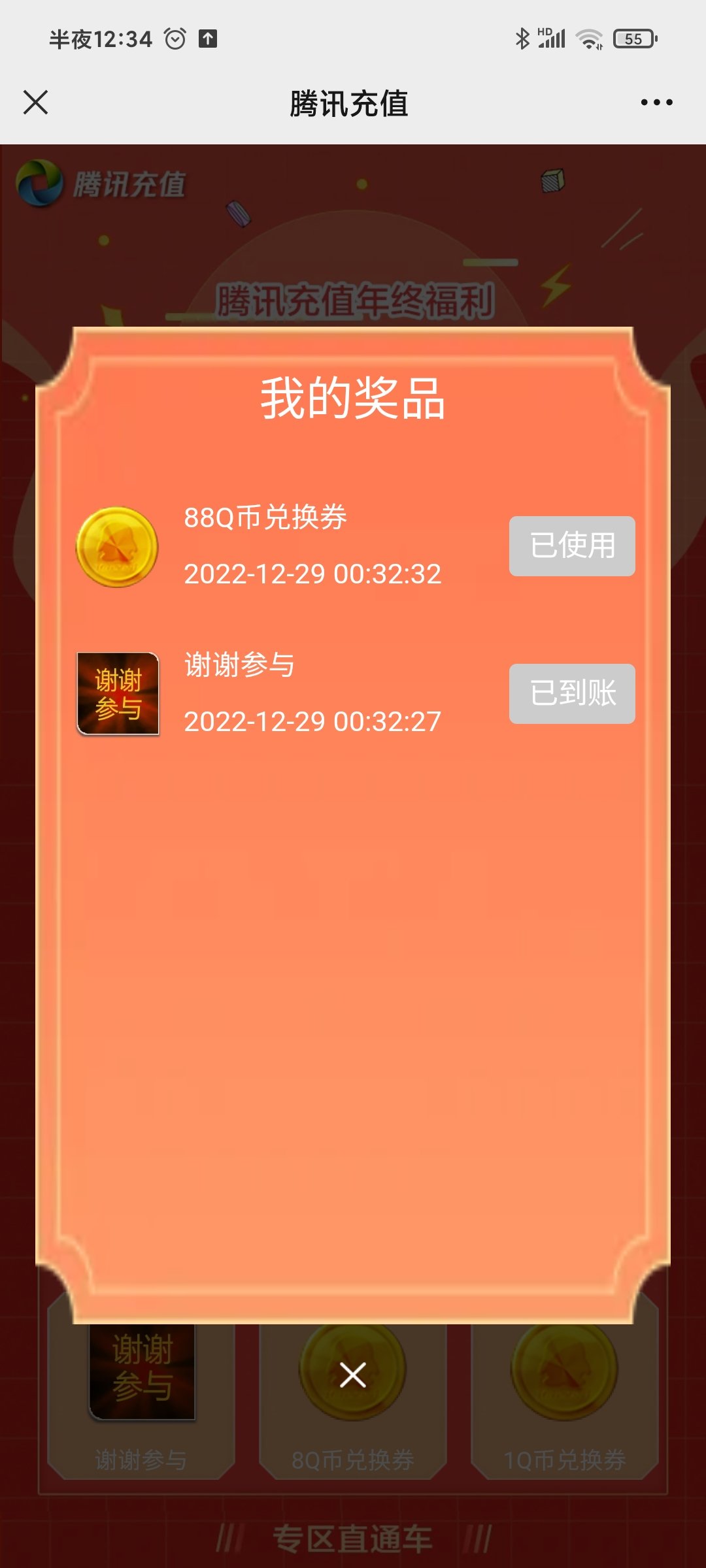Viewport: 706px width, 1568px height.
Task: Tap the 已使用 button for 88Q币兑换券
Action: tap(572, 546)
